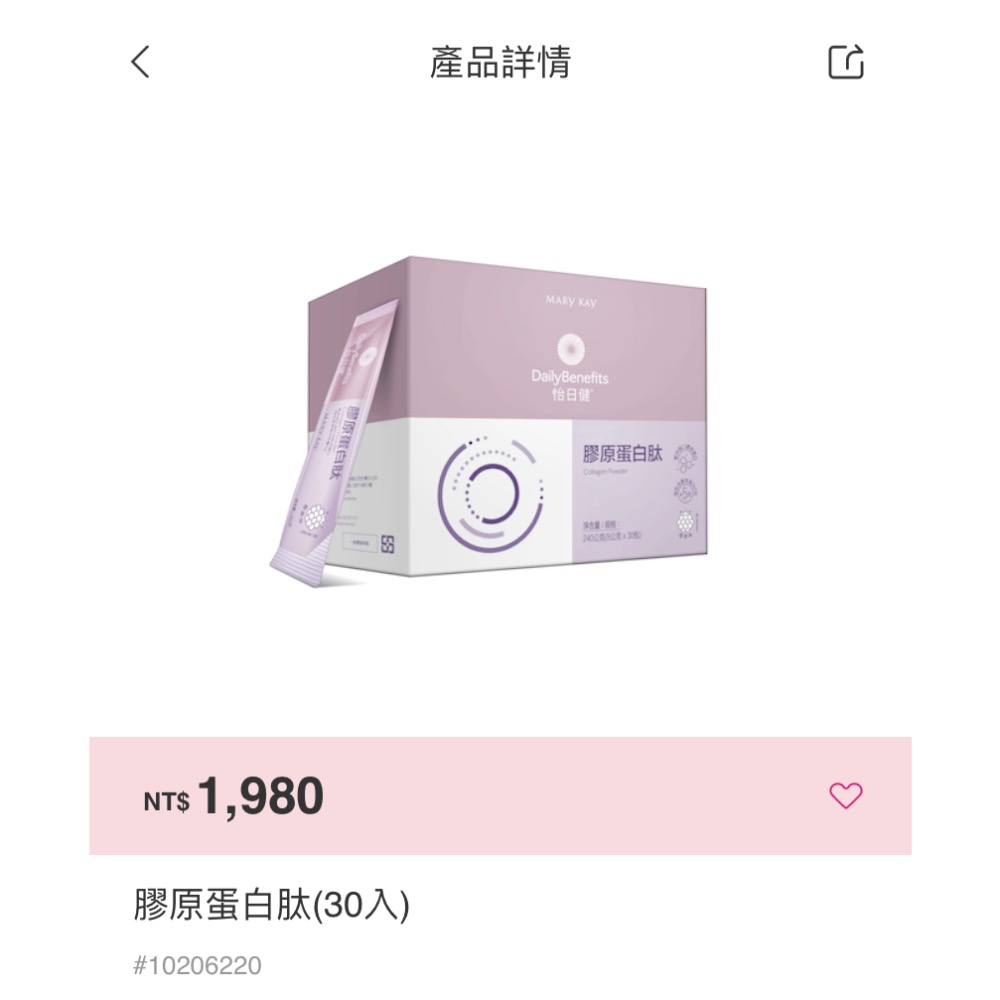Share this collagen peptide product
This screenshot has height=1000, width=1000.
pyautogui.click(x=846, y=62)
